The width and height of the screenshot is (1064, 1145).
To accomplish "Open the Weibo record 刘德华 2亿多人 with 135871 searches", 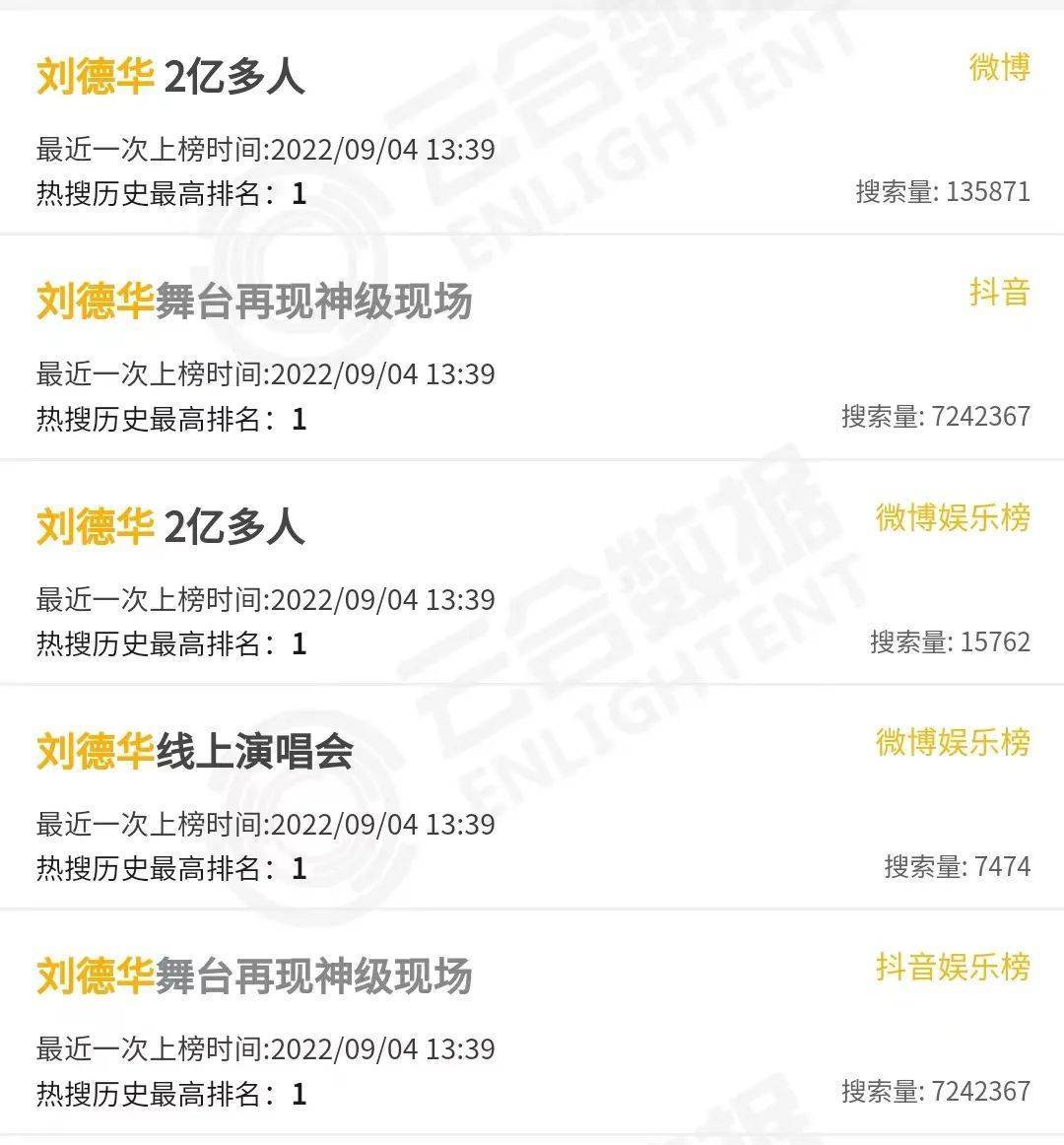I will point(170,77).
